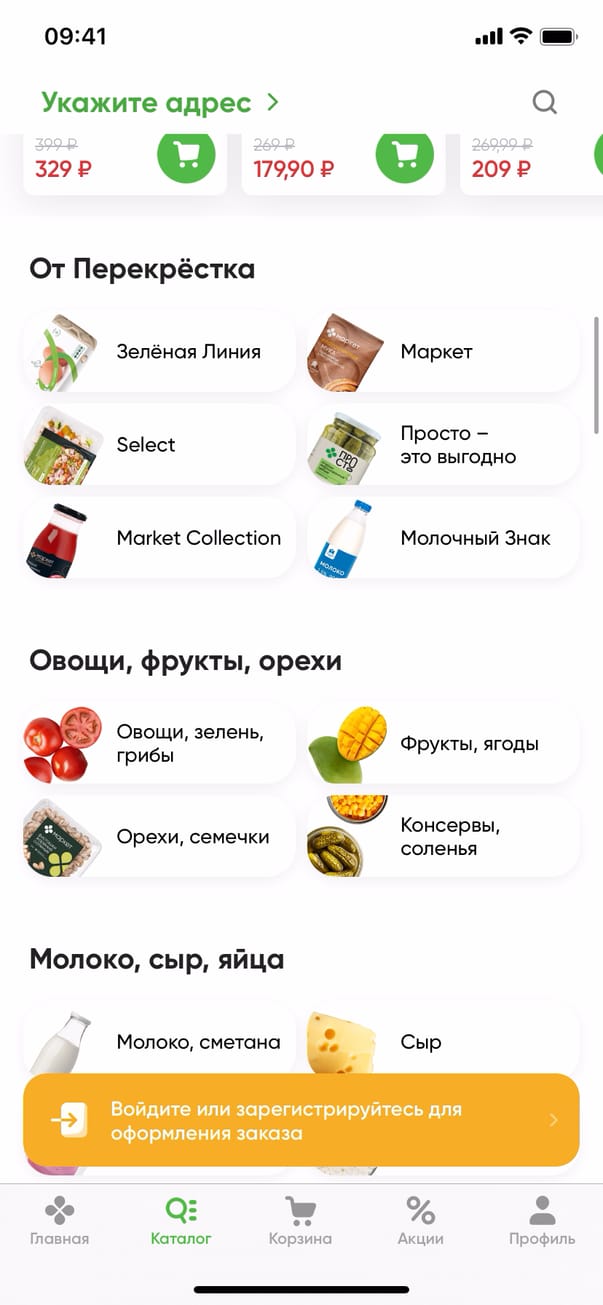Select the Select brand tile
The width and height of the screenshot is (603, 1305).
[160, 445]
